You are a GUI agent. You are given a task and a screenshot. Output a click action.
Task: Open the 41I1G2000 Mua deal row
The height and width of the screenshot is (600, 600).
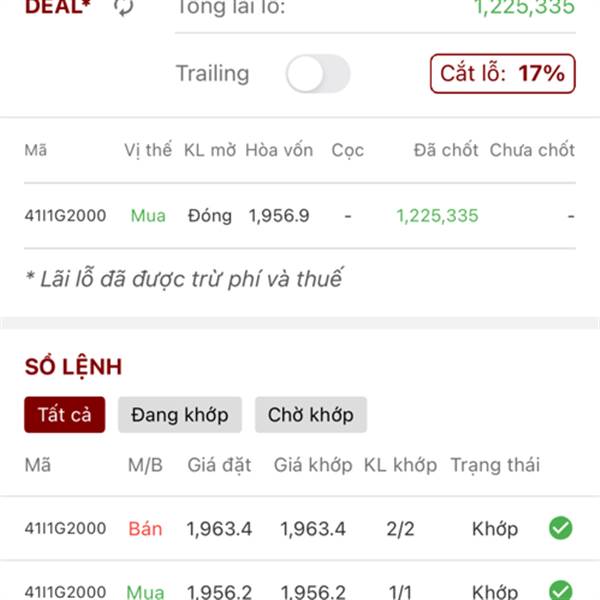(300, 216)
